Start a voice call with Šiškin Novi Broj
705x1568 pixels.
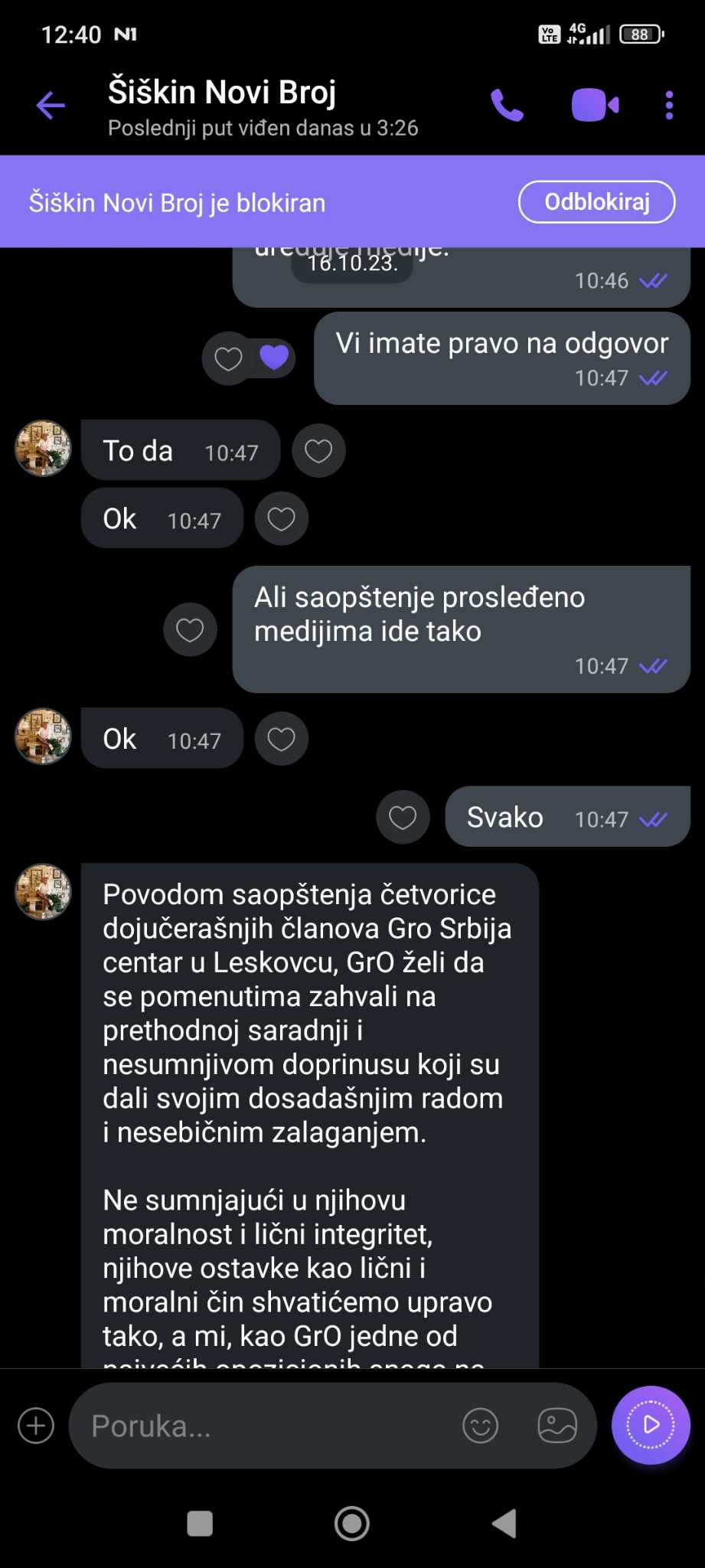pyautogui.click(x=507, y=106)
